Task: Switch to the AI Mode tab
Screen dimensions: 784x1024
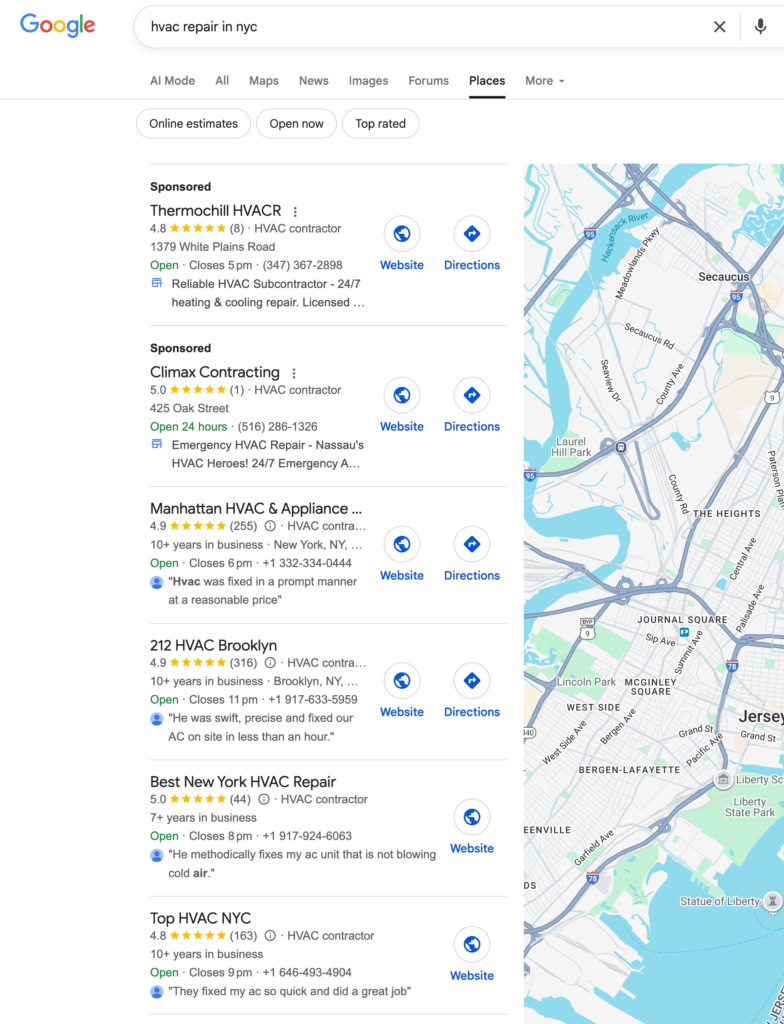Action: pyautogui.click(x=172, y=81)
